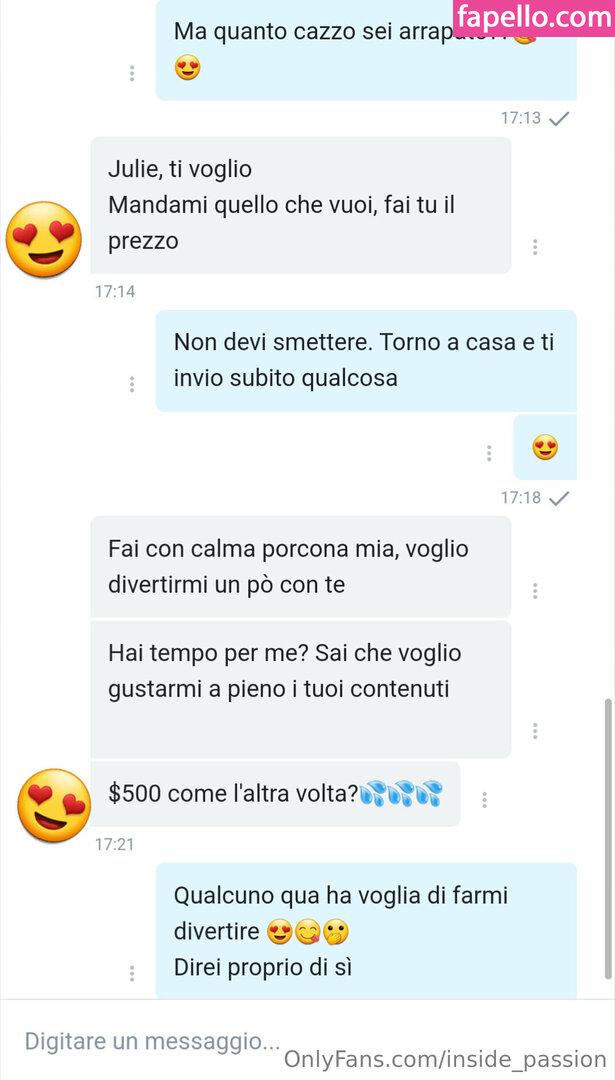Open options for the 'Fai con calma' message

535,591
